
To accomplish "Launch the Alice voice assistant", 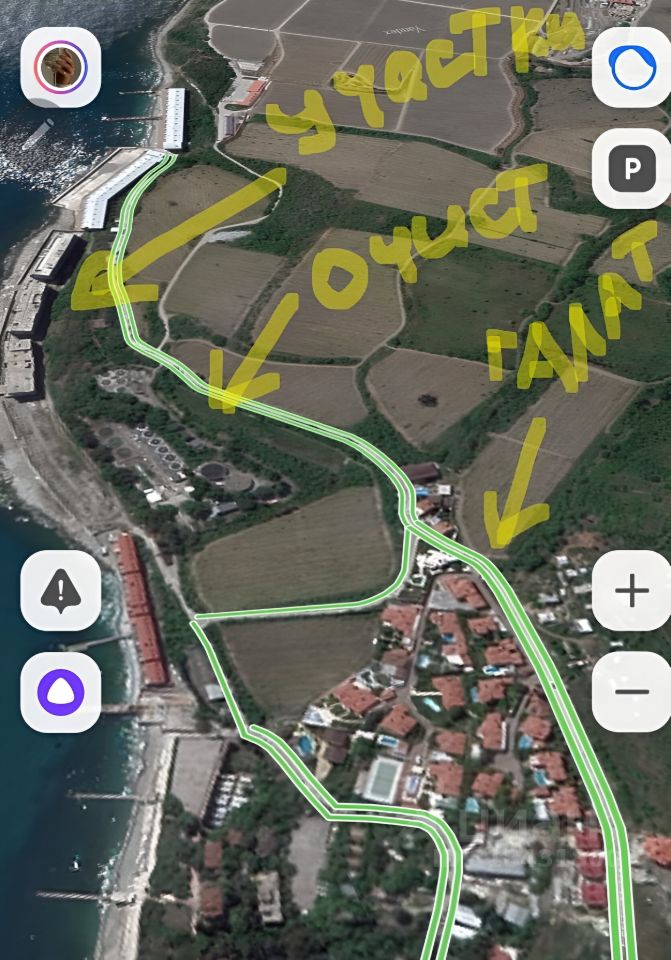I will pyautogui.click(x=61, y=691).
